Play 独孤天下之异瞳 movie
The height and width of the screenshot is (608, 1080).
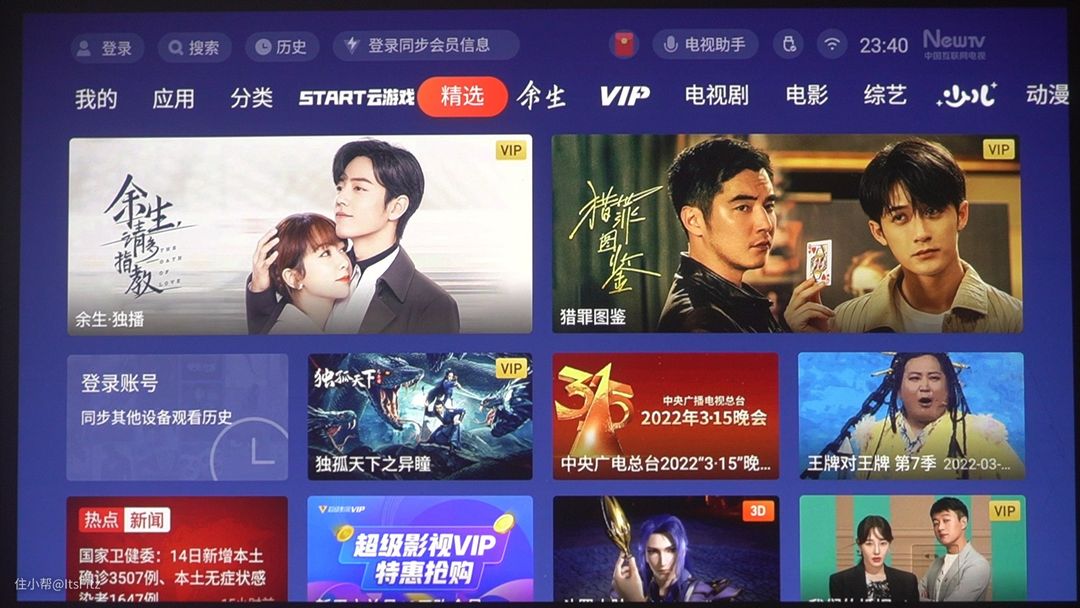coord(420,416)
